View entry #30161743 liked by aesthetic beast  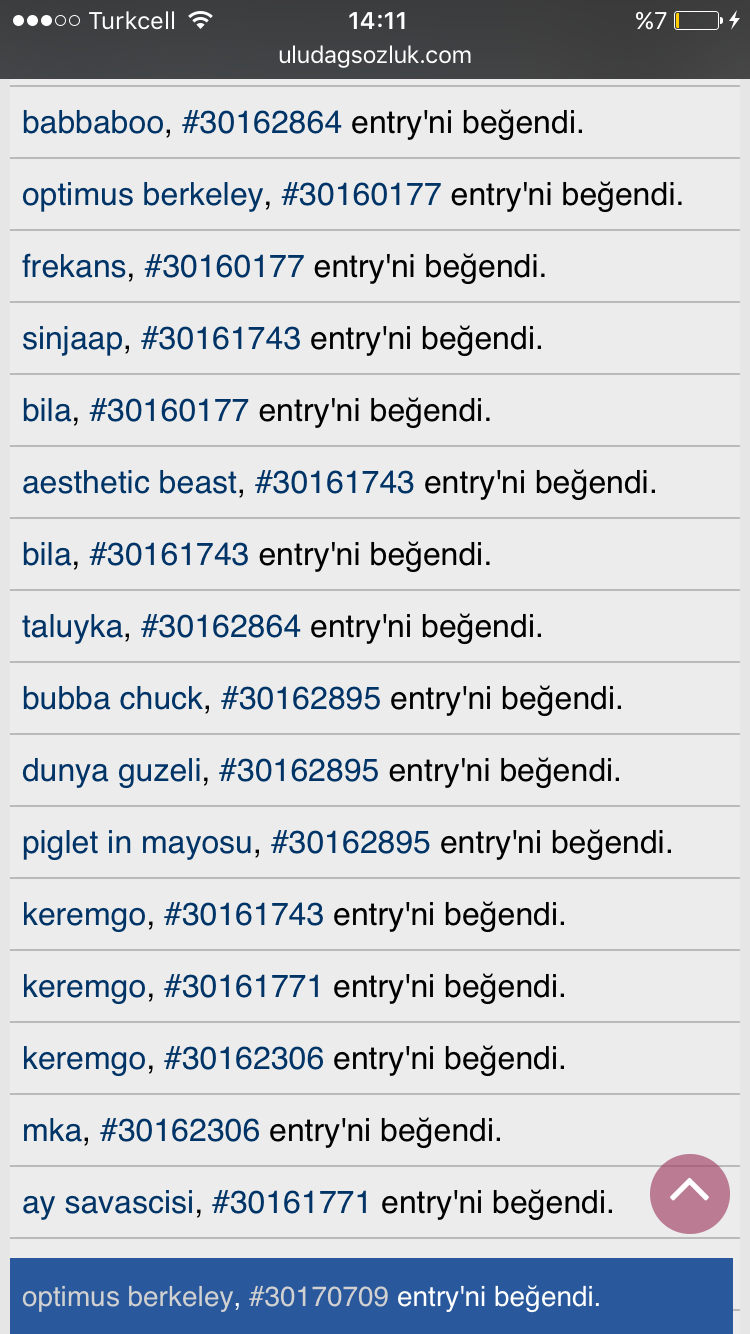335,483
